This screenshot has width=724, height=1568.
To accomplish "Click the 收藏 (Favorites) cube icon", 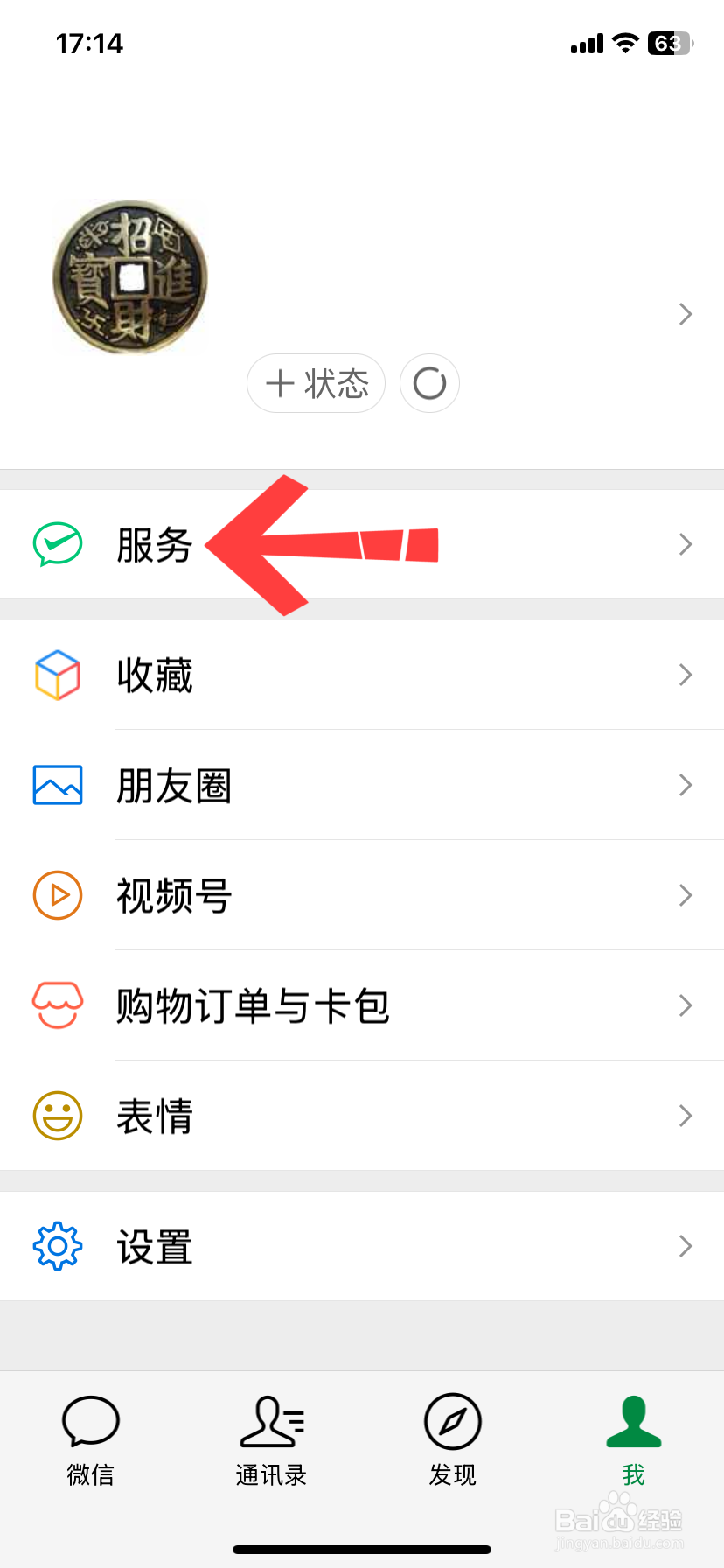I will tap(57, 675).
